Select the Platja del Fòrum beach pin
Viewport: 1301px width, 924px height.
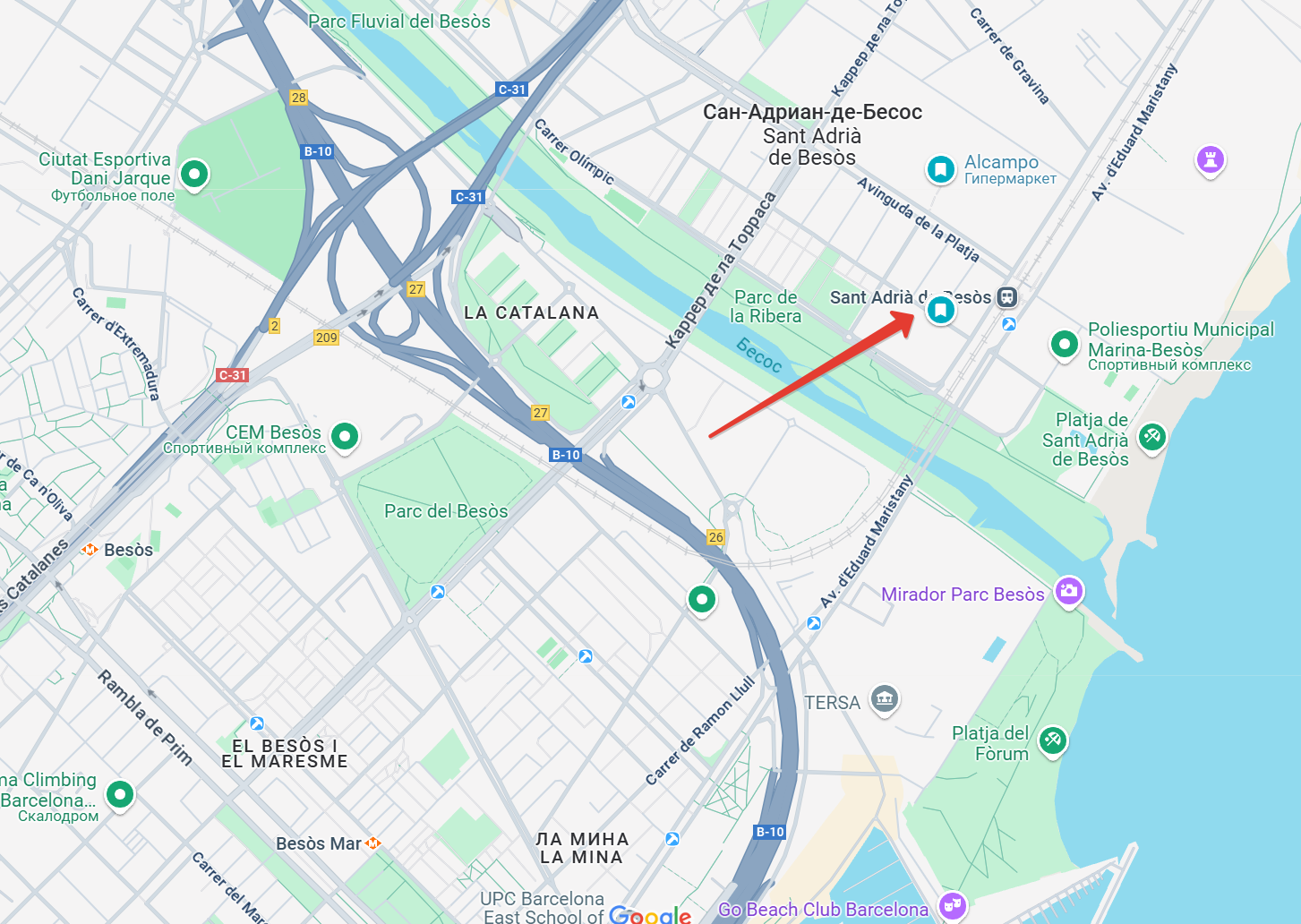click(1052, 740)
